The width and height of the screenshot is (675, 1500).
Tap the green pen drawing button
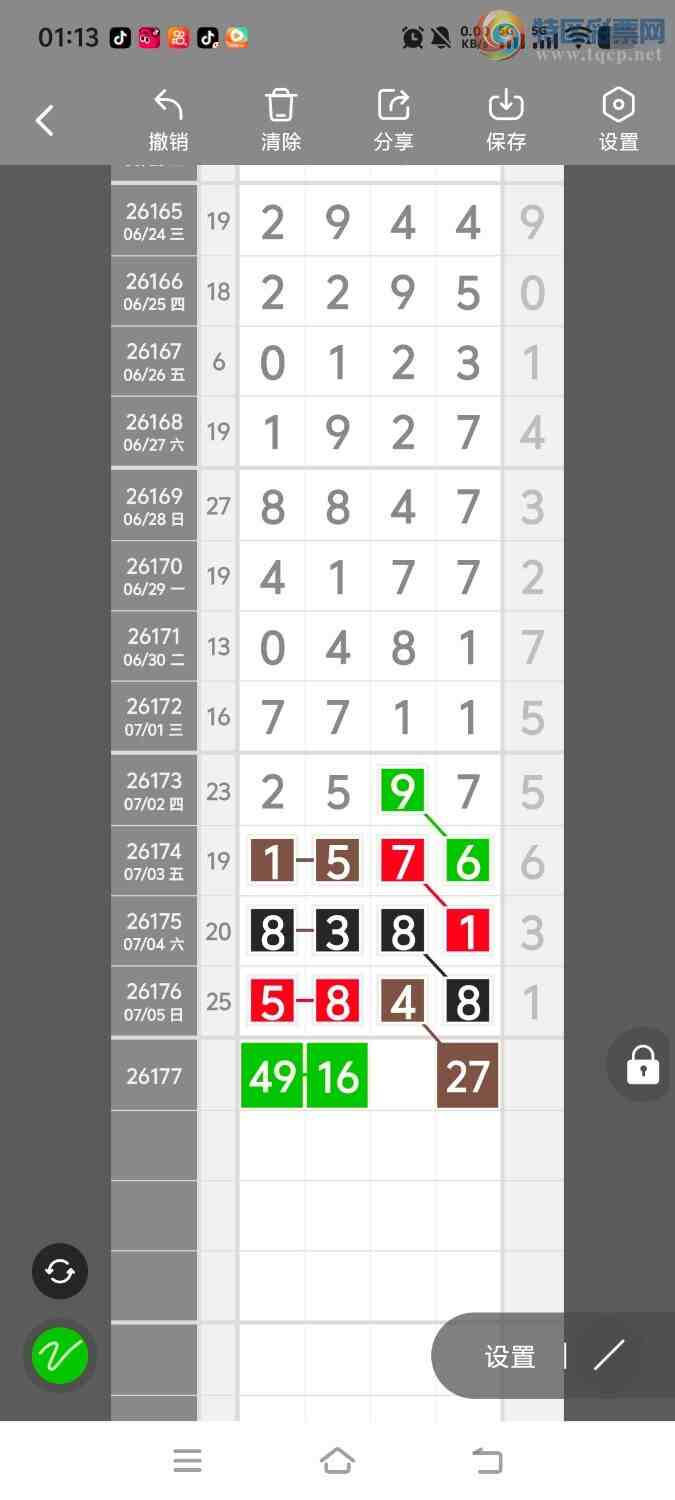pos(60,1356)
